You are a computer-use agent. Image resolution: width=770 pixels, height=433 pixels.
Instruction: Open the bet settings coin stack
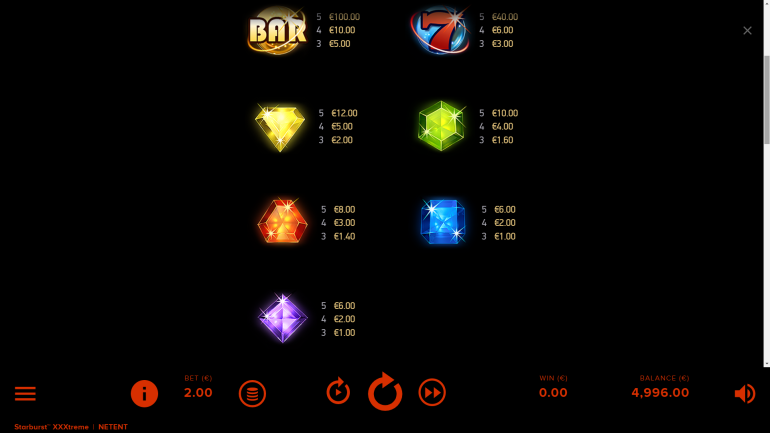(x=252, y=393)
